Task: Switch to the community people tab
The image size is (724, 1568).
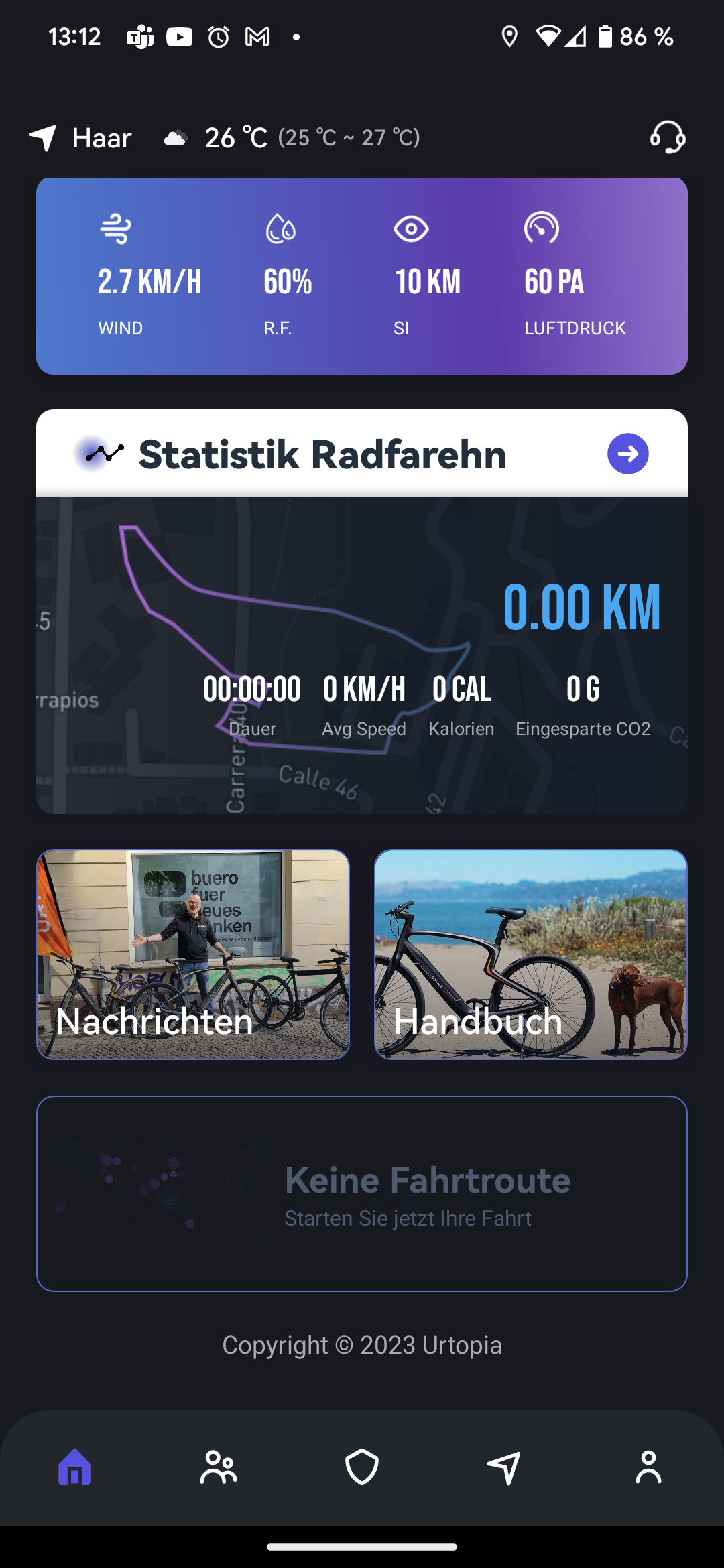Action: tap(219, 1467)
